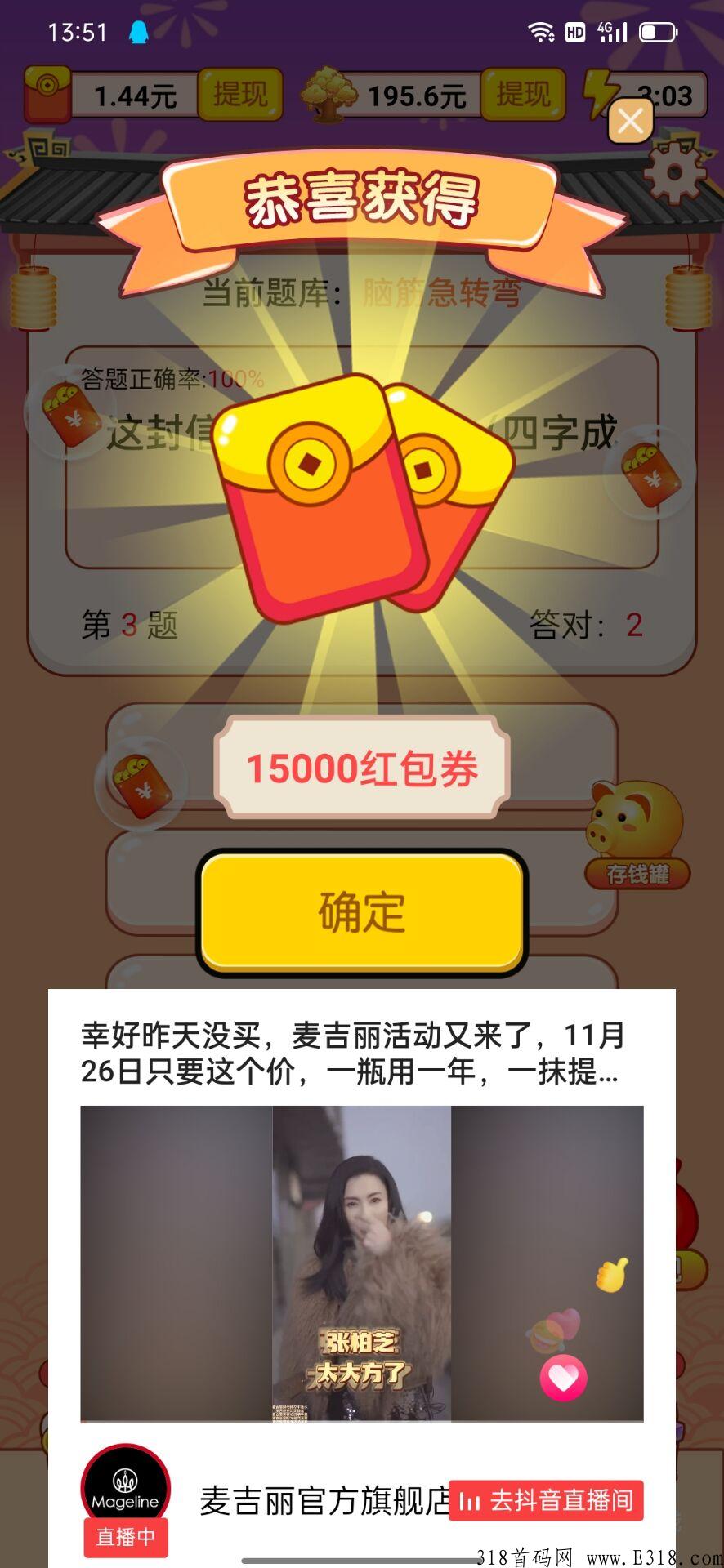Withdraw the 195.6元 money tree balance
The height and width of the screenshot is (1568, 724).
522,95
